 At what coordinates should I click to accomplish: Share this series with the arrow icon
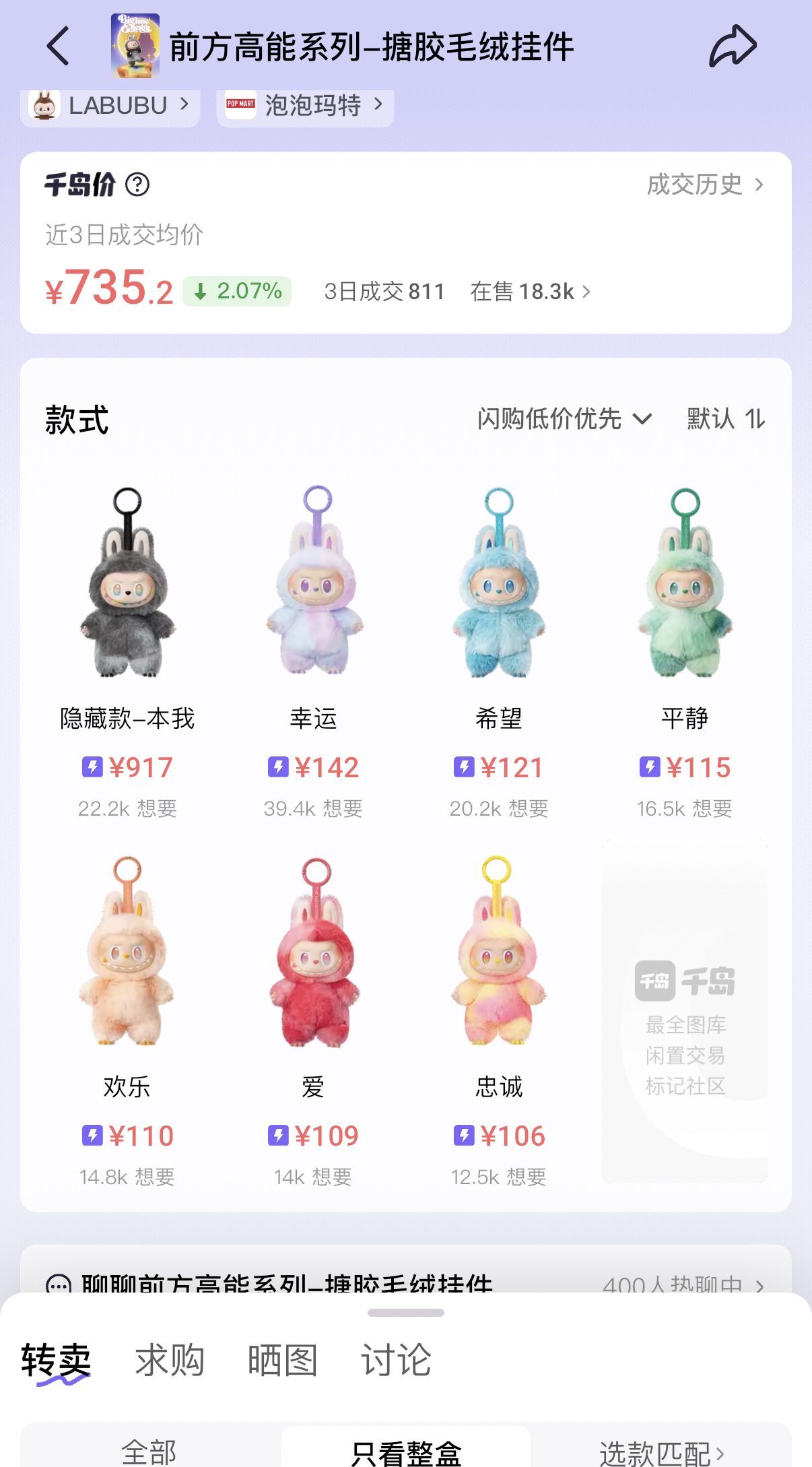733,46
